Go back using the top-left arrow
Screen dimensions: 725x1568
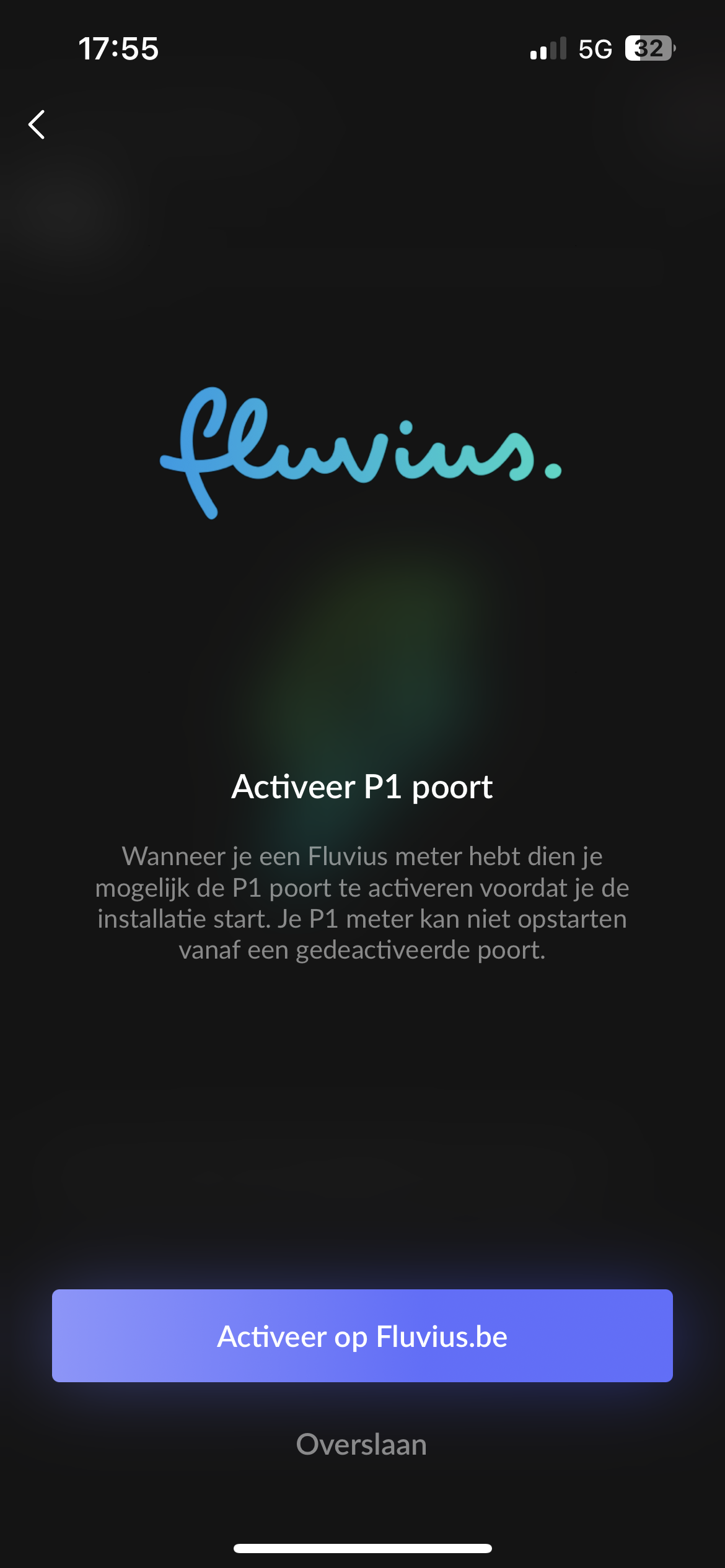click(x=37, y=124)
